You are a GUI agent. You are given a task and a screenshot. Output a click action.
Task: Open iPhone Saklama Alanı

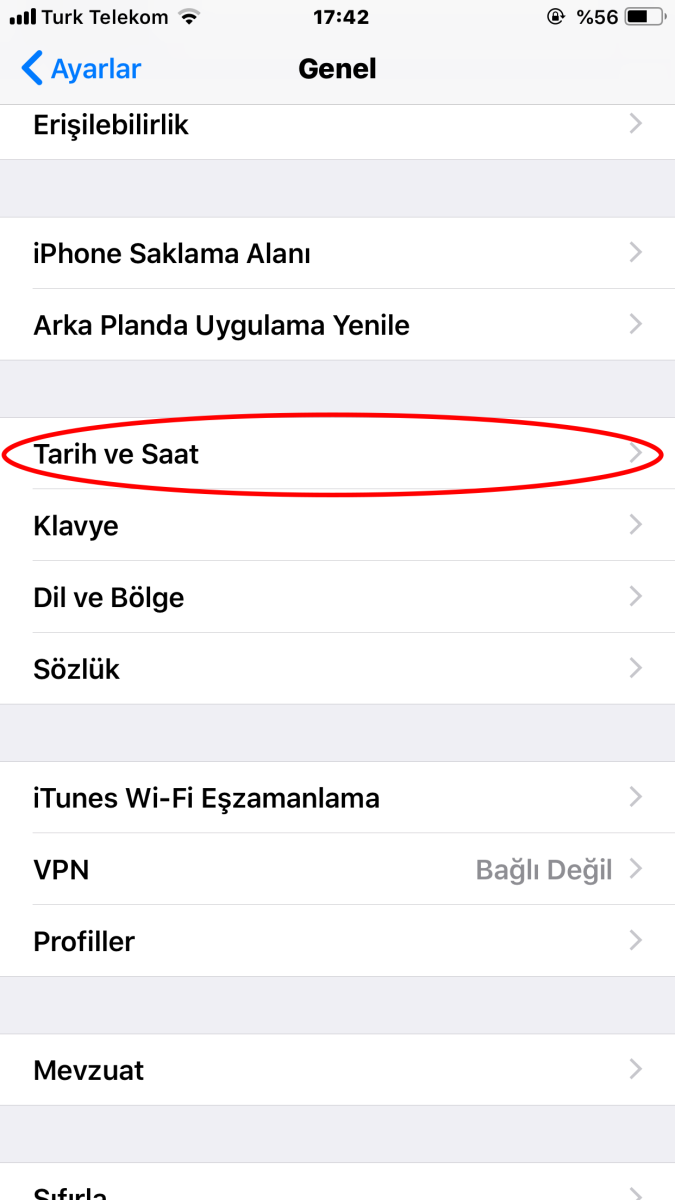click(x=337, y=253)
